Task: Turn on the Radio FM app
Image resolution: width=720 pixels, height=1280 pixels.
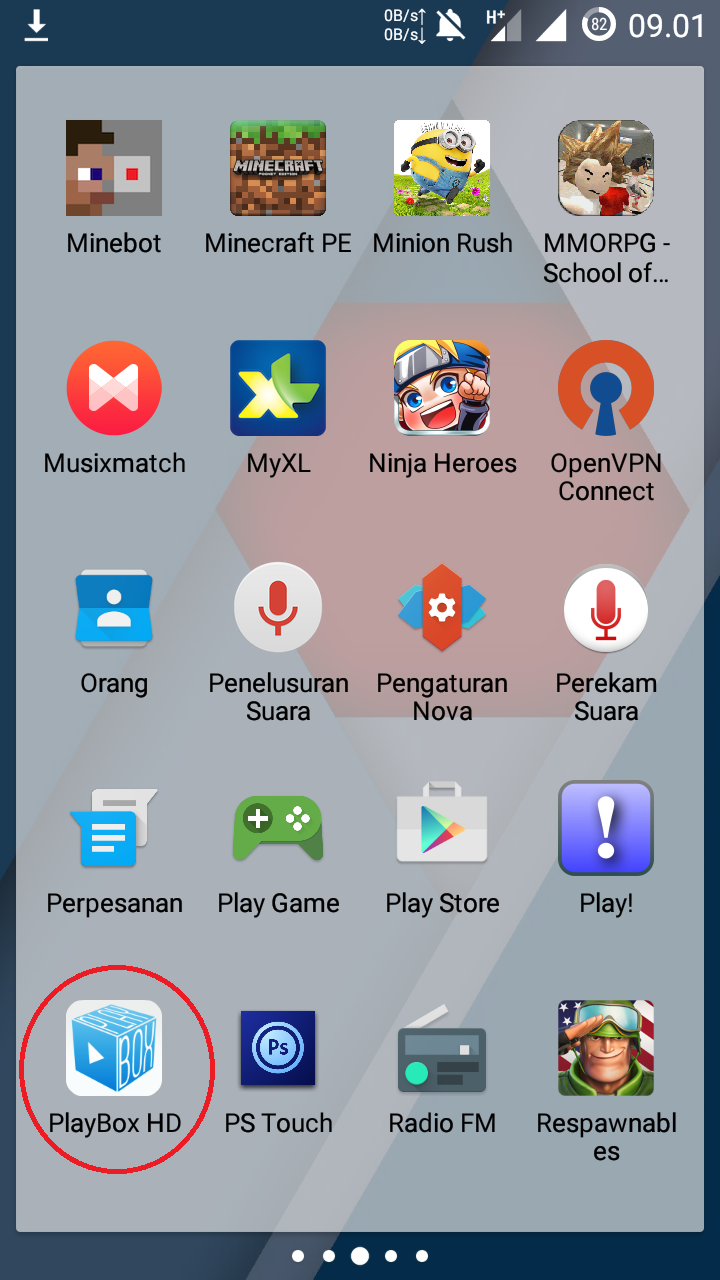Action: pyautogui.click(x=442, y=1048)
